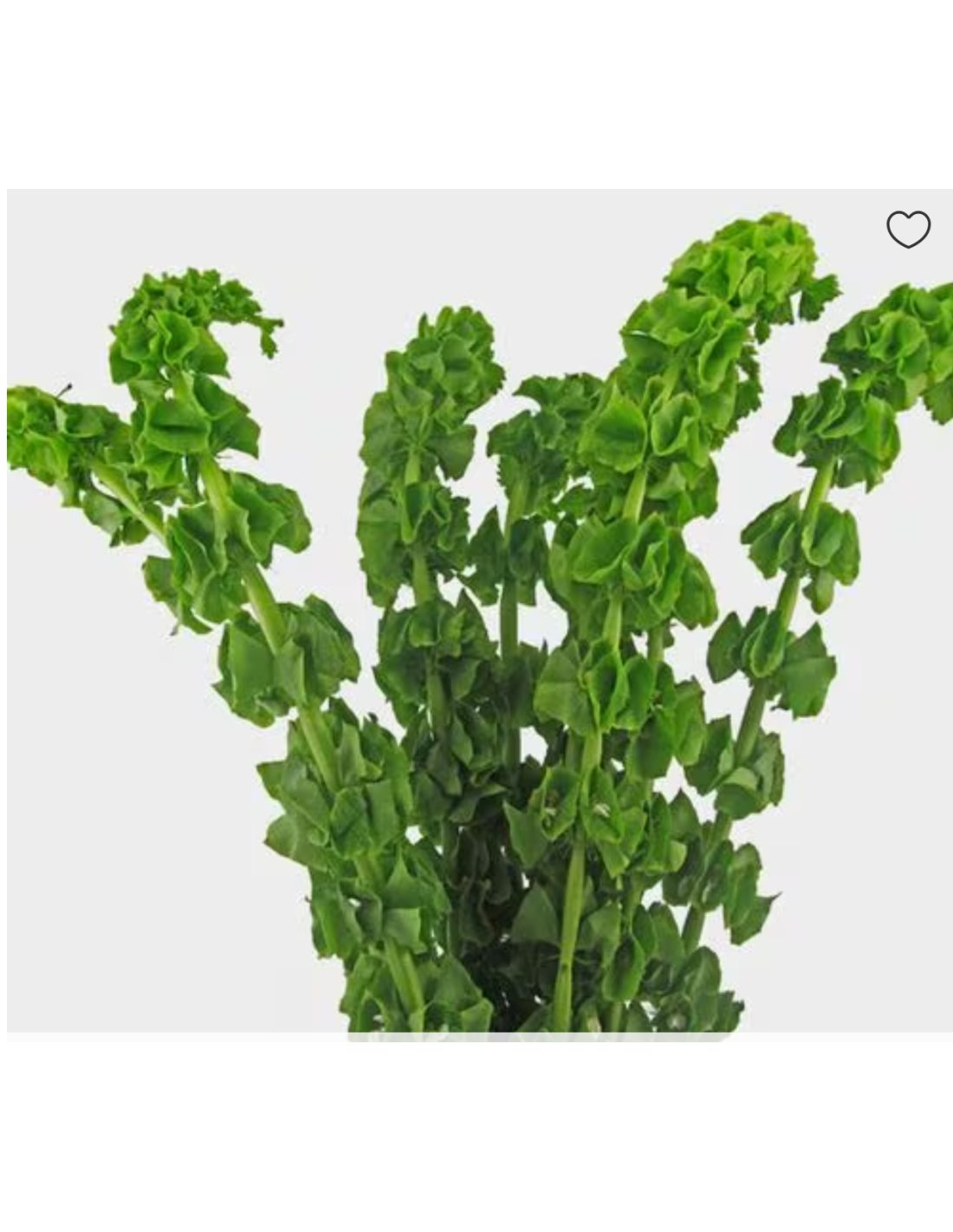This screenshot has height=1232, width=953.
Task: Add this plant to favorites with heart icon
Action: (907, 230)
